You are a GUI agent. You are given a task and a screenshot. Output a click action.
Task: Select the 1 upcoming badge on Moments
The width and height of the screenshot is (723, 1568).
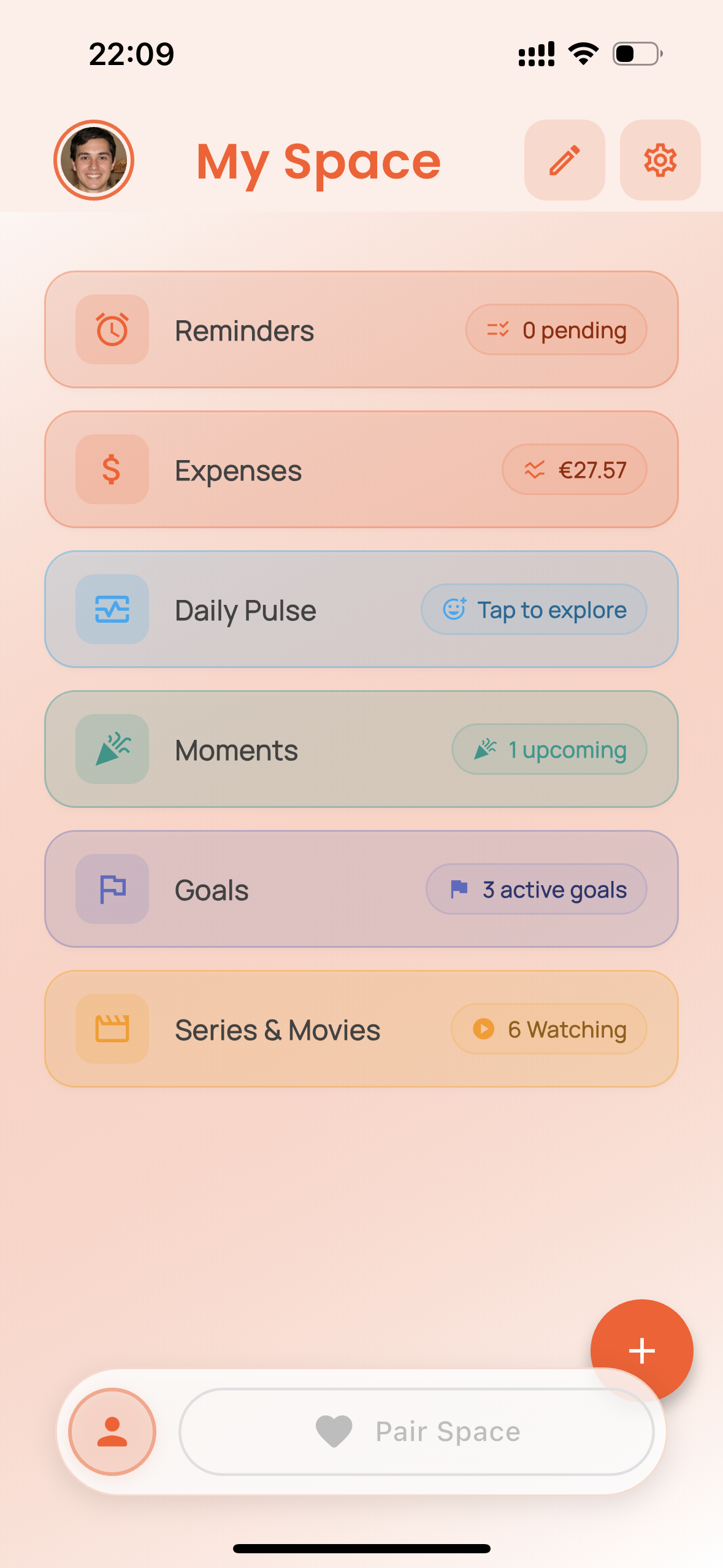point(549,748)
